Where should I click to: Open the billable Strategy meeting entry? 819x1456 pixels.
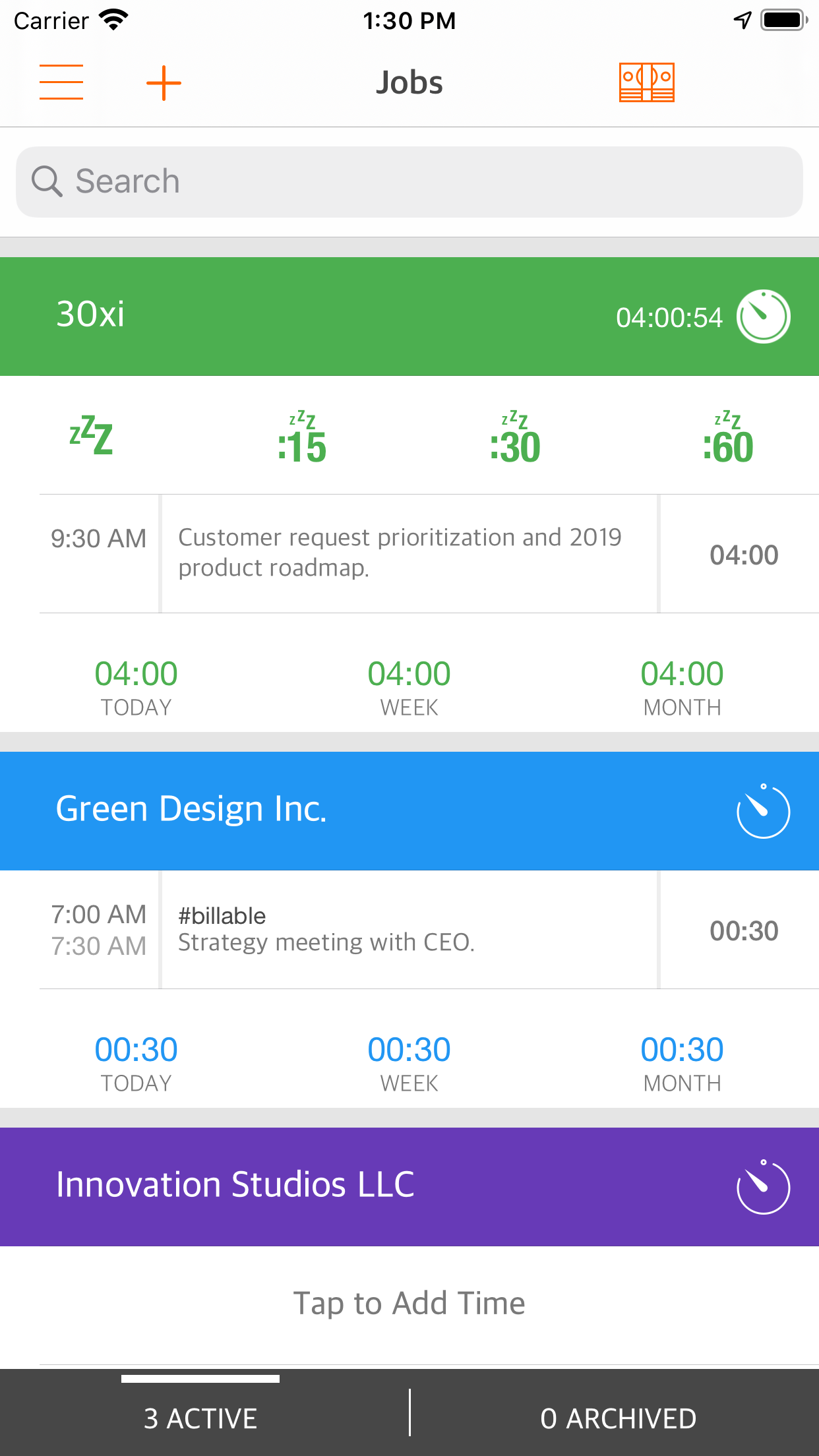pos(409,930)
